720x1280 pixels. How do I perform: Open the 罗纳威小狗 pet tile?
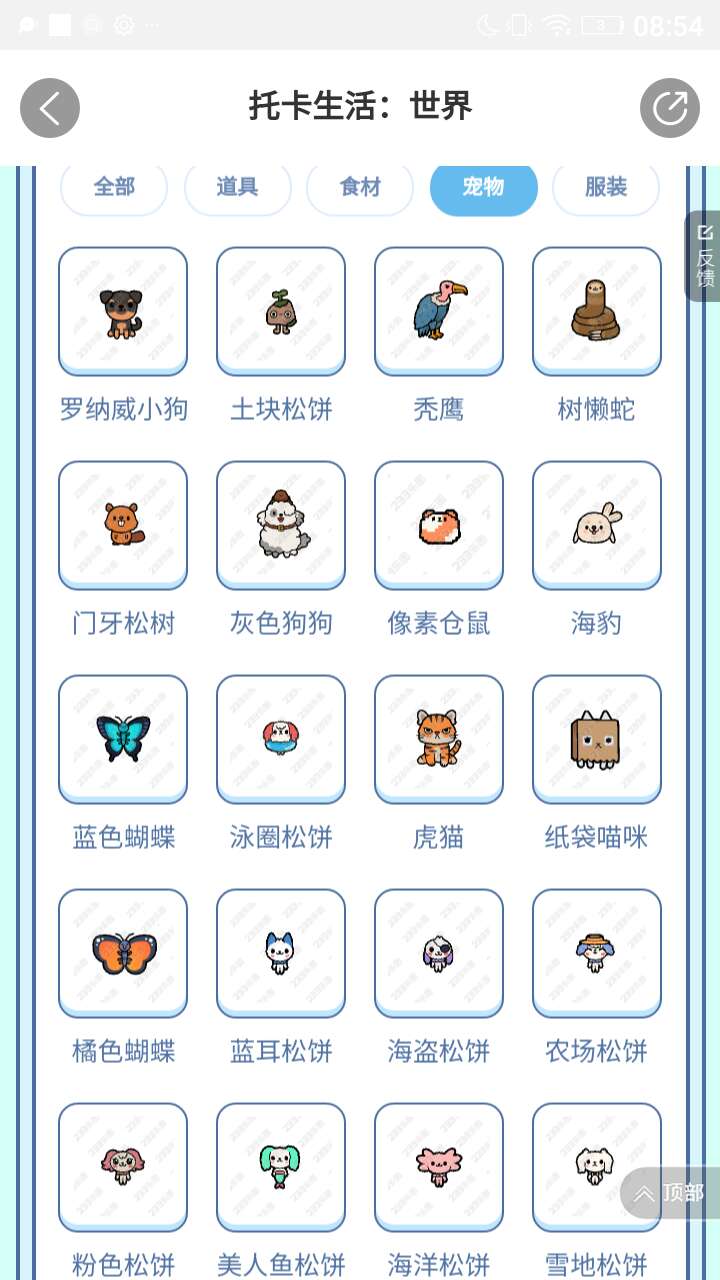[123, 311]
